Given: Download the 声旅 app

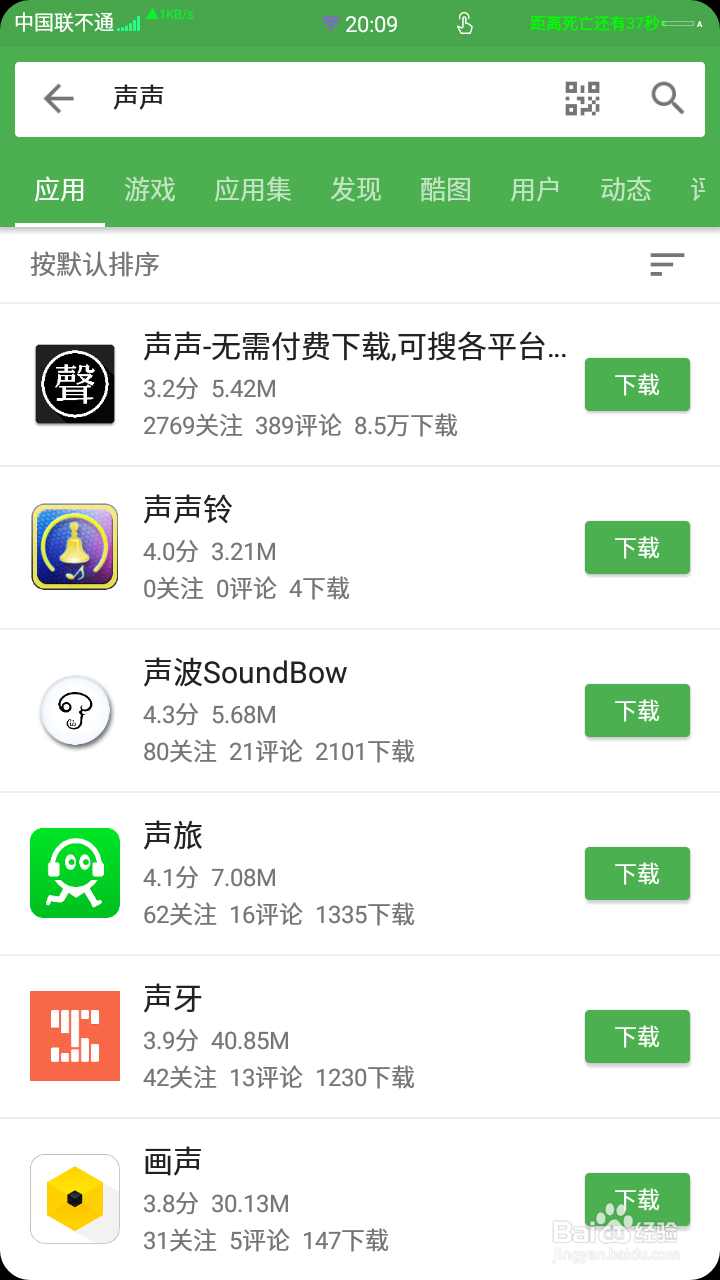Looking at the screenshot, I should [x=637, y=874].
